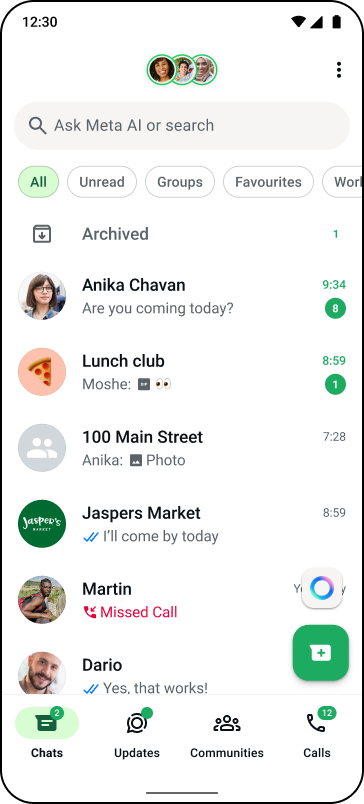The image size is (364, 804).
Task: Open Archived chats
Action: tap(182, 234)
